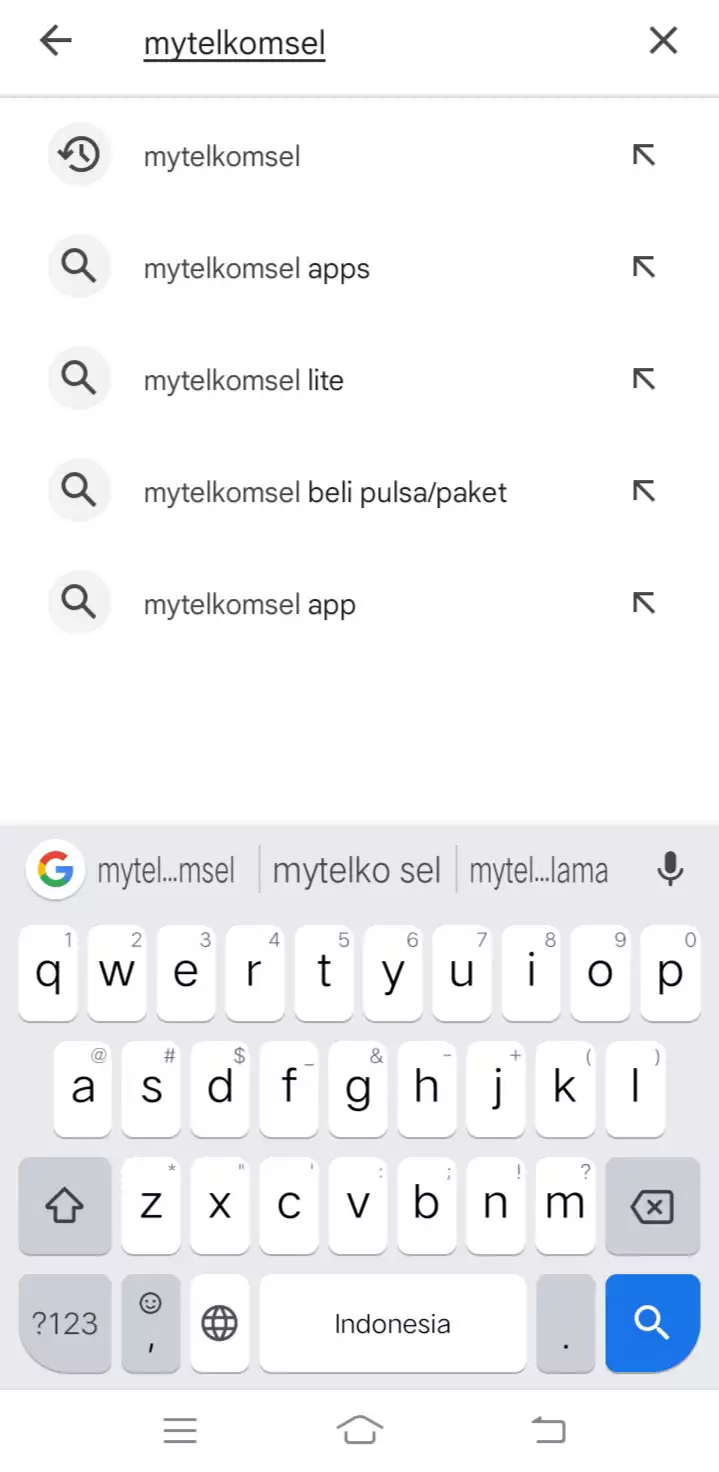This screenshot has width=719, height=1472.
Task: Pick the mytelkomsel lite suggestion
Action: pyautogui.click(x=359, y=380)
